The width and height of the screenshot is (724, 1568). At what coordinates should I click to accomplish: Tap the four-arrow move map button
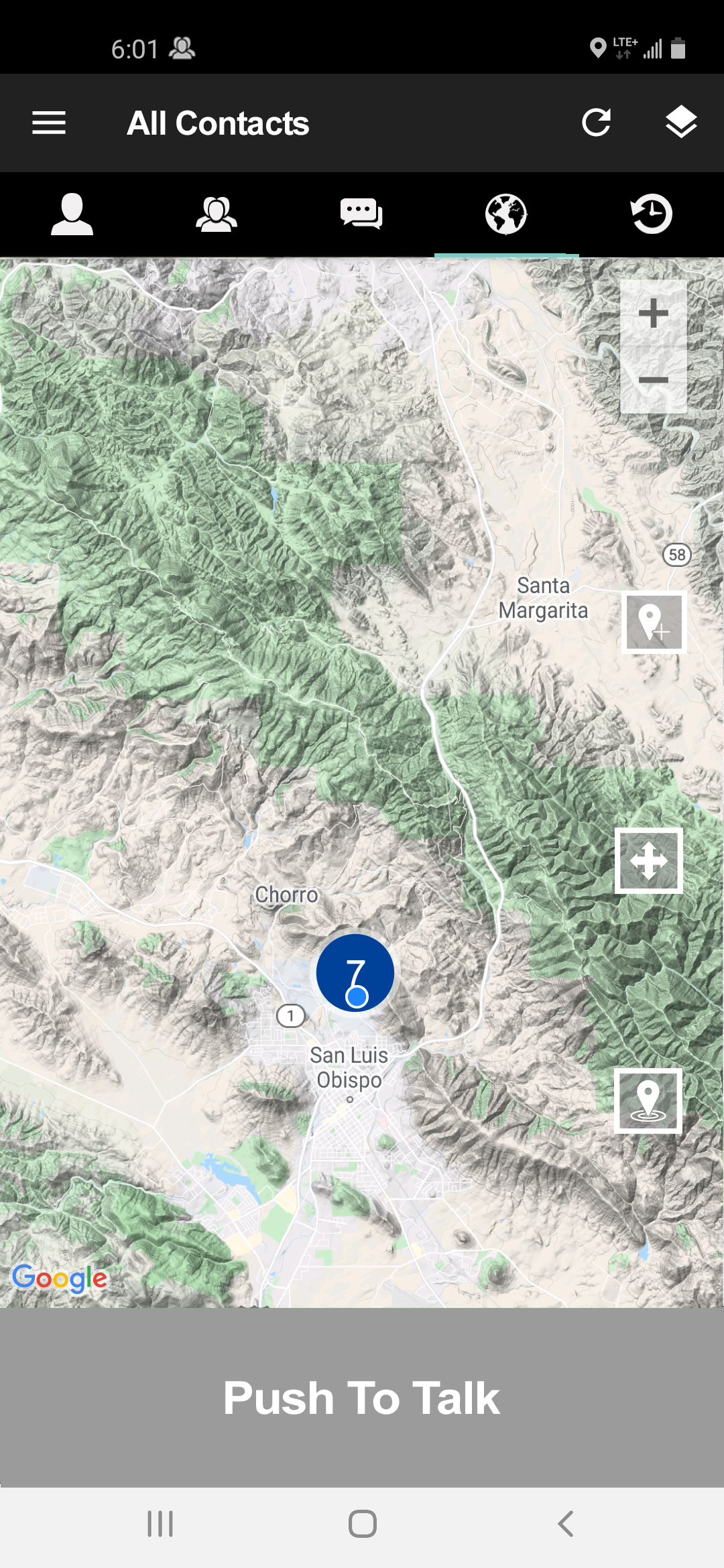tap(649, 860)
